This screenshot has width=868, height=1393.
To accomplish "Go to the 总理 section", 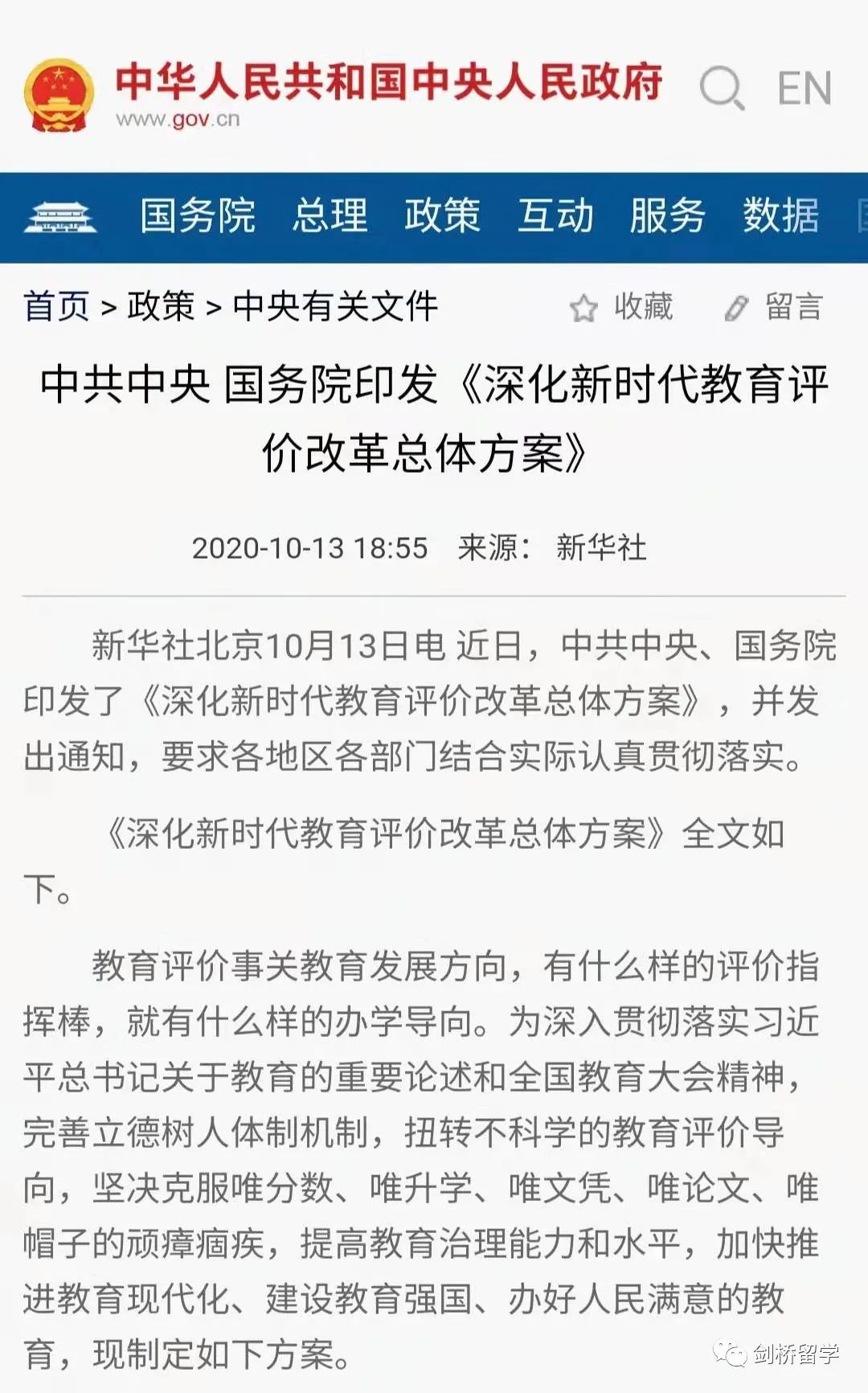I will pyautogui.click(x=330, y=215).
